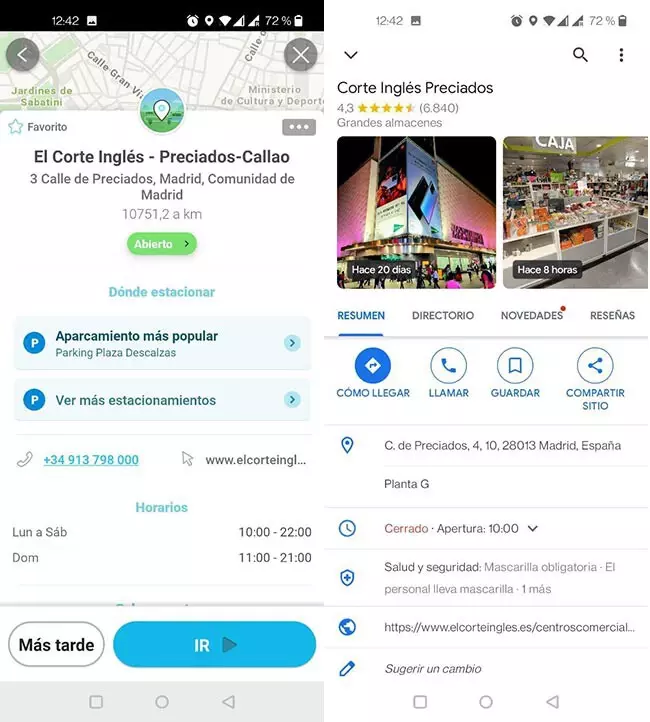Go back using the Waze back arrow
Viewport: 650px width, 722px height.
tap(22, 54)
